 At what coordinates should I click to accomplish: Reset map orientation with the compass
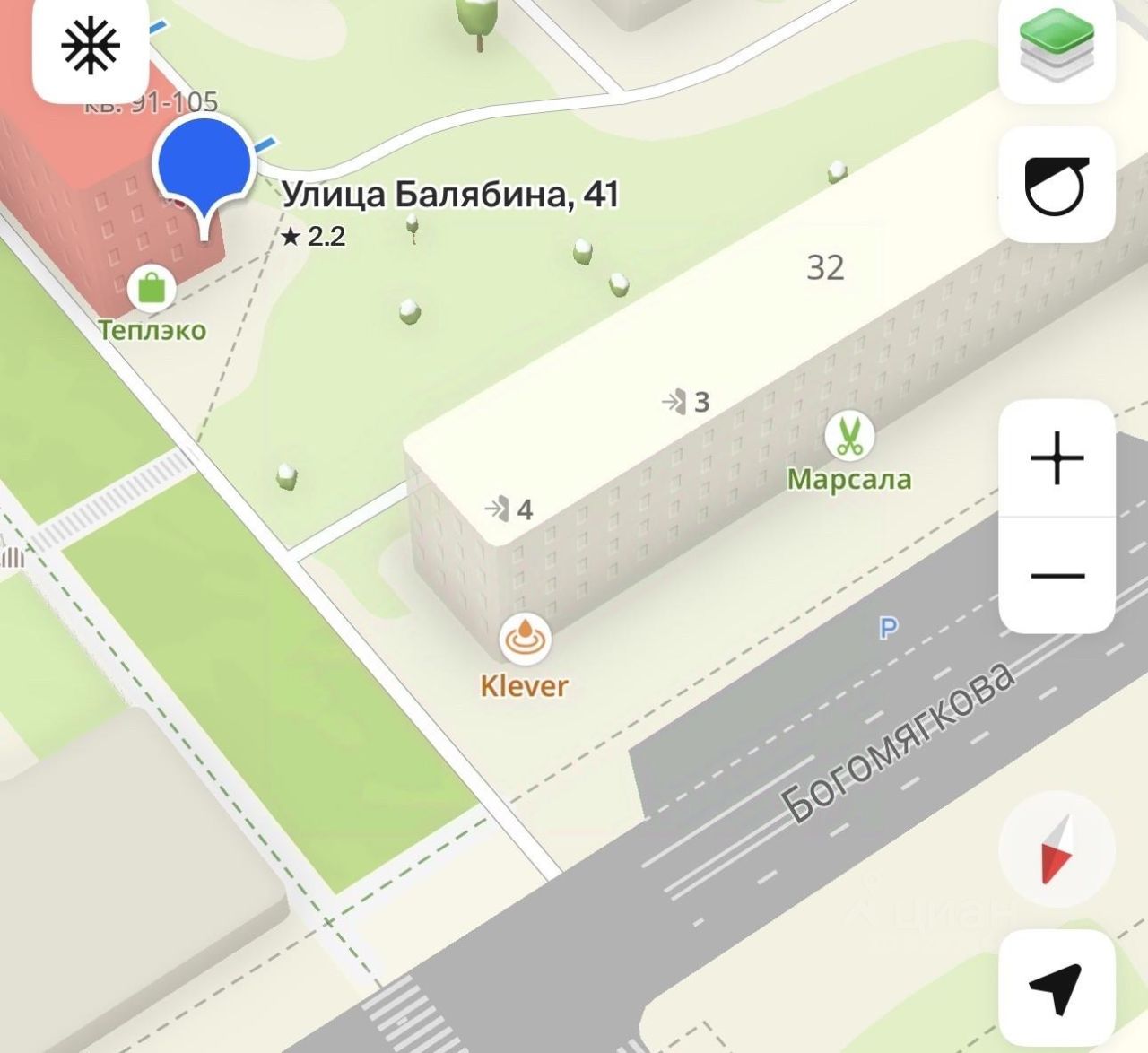point(1056,848)
